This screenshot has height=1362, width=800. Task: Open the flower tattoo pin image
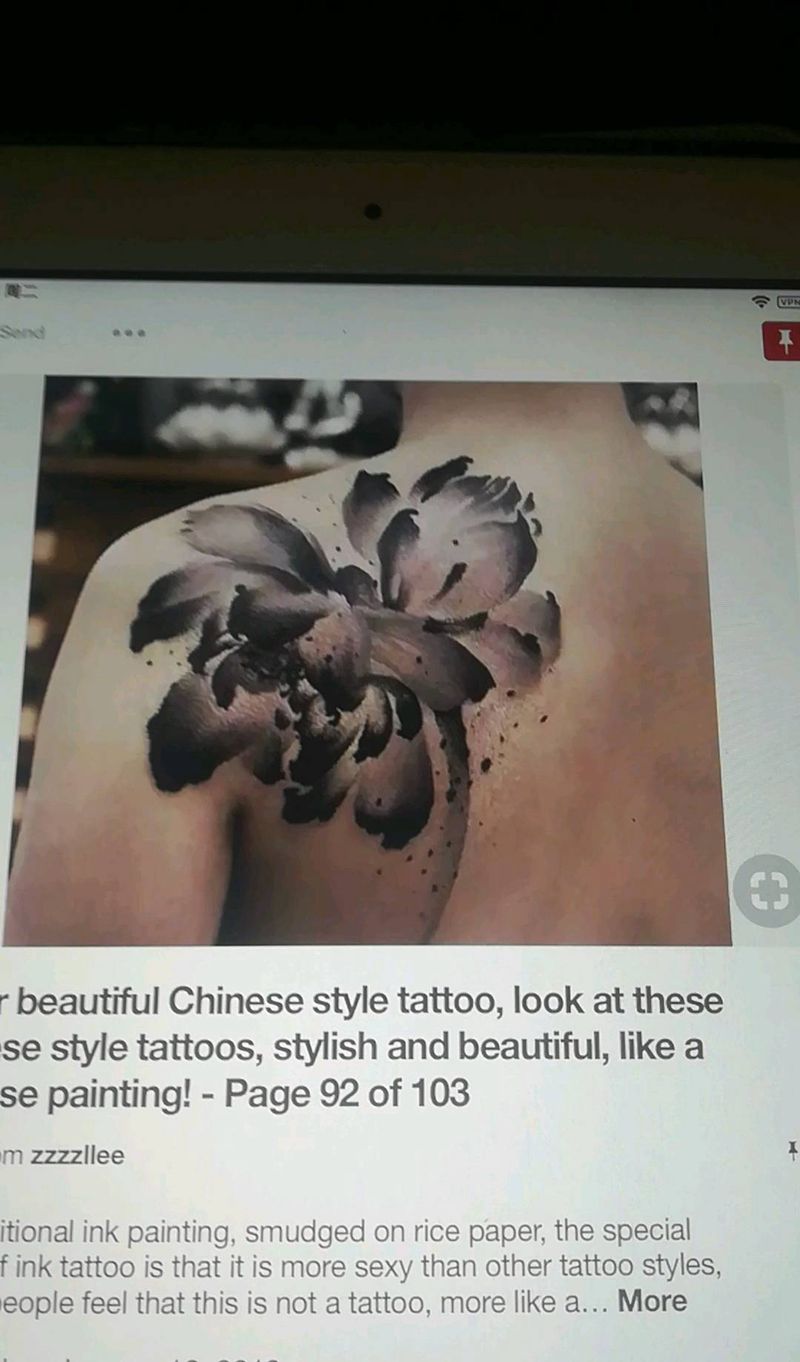[x=370, y=660]
